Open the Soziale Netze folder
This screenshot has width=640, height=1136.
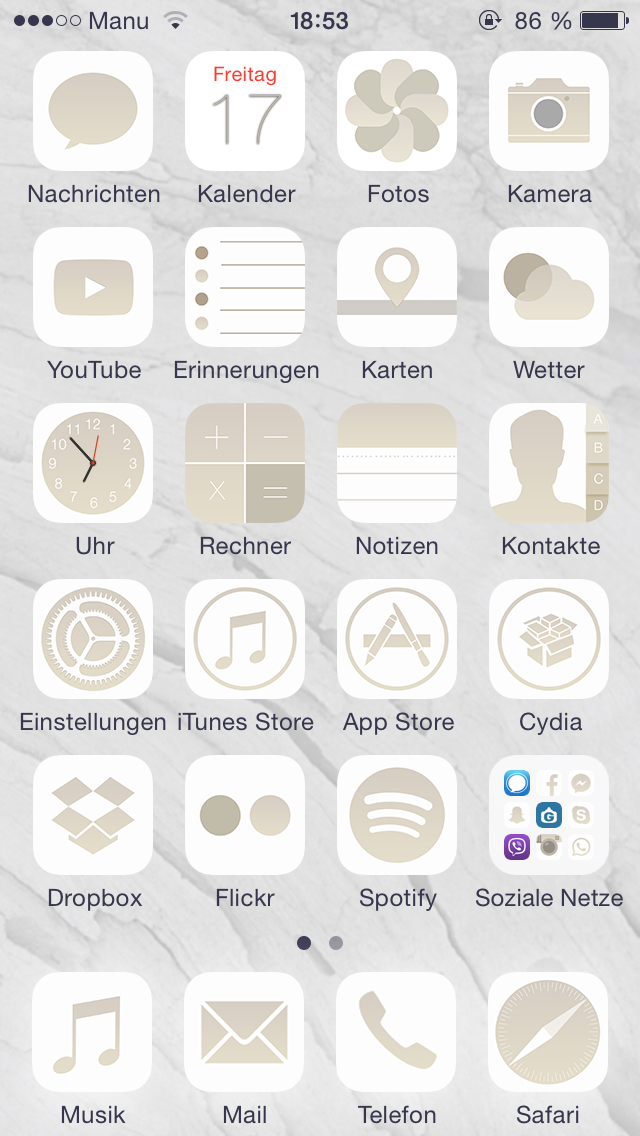pyautogui.click(x=549, y=815)
